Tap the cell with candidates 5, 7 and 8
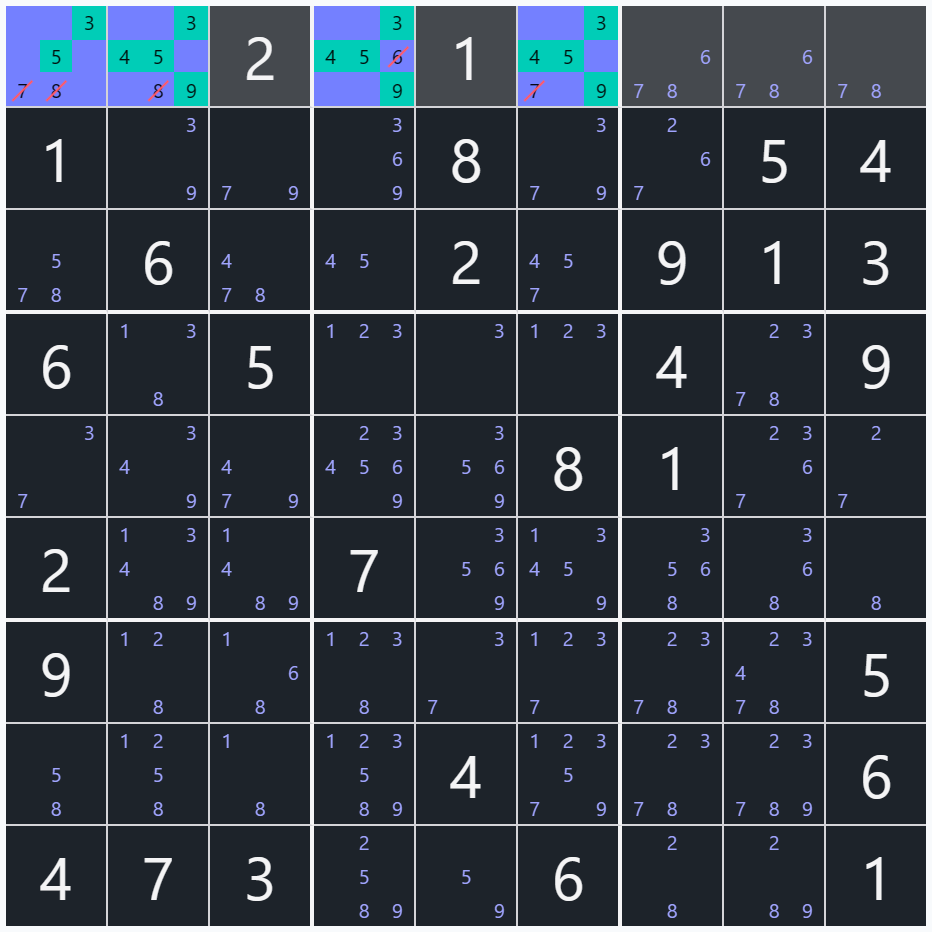The width and height of the screenshot is (932, 932). (56, 262)
